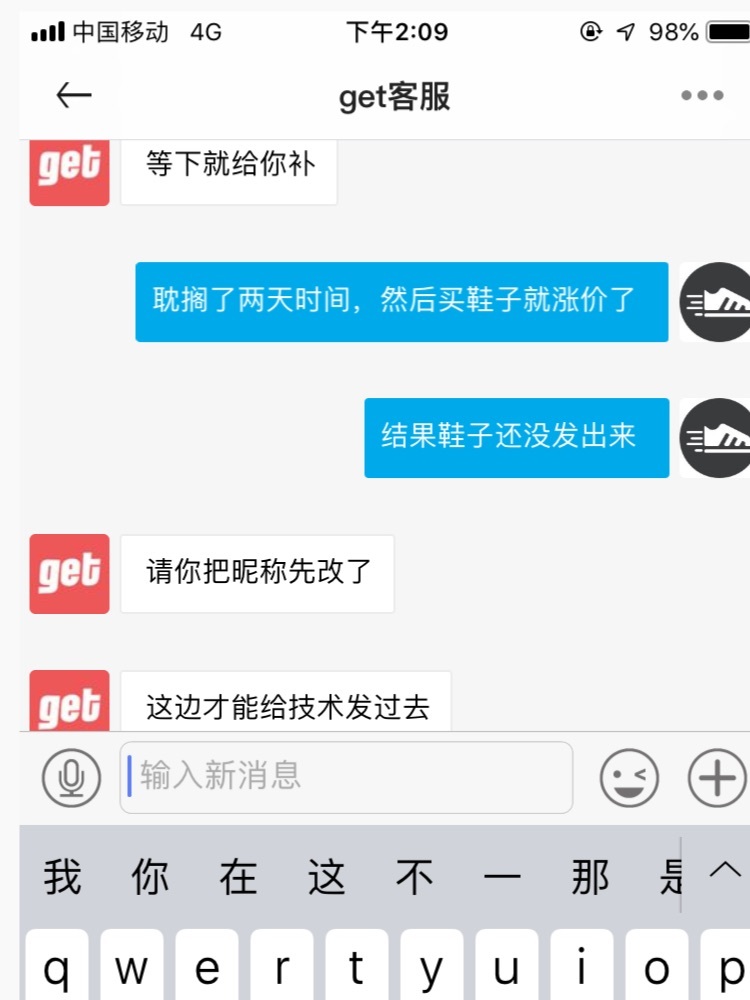This screenshot has height=1000, width=750.
Task: Pick the suggested word 在
Action: (238, 878)
